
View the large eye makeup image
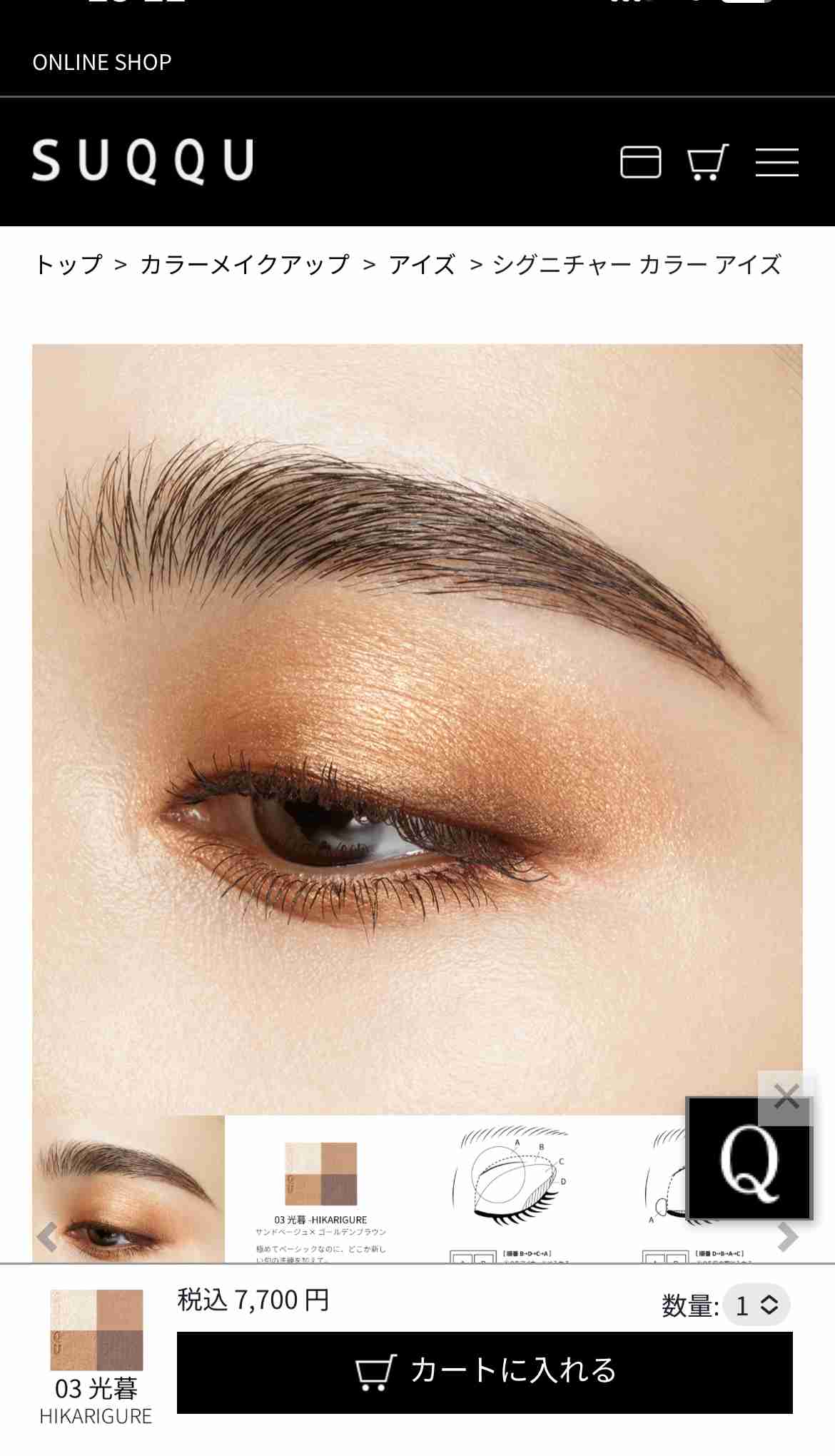pyautogui.click(x=417, y=729)
